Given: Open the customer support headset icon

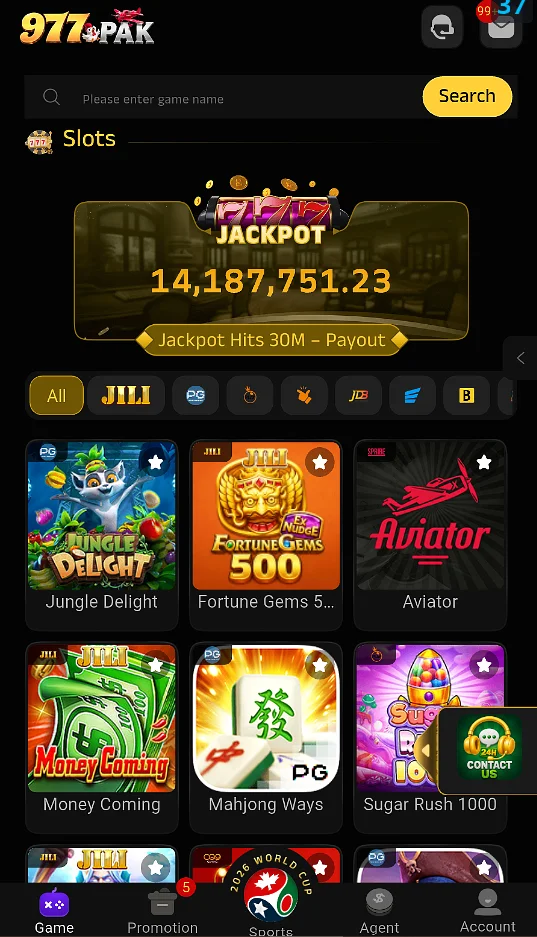Looking at the screenshot, I should tap(442, 27).
